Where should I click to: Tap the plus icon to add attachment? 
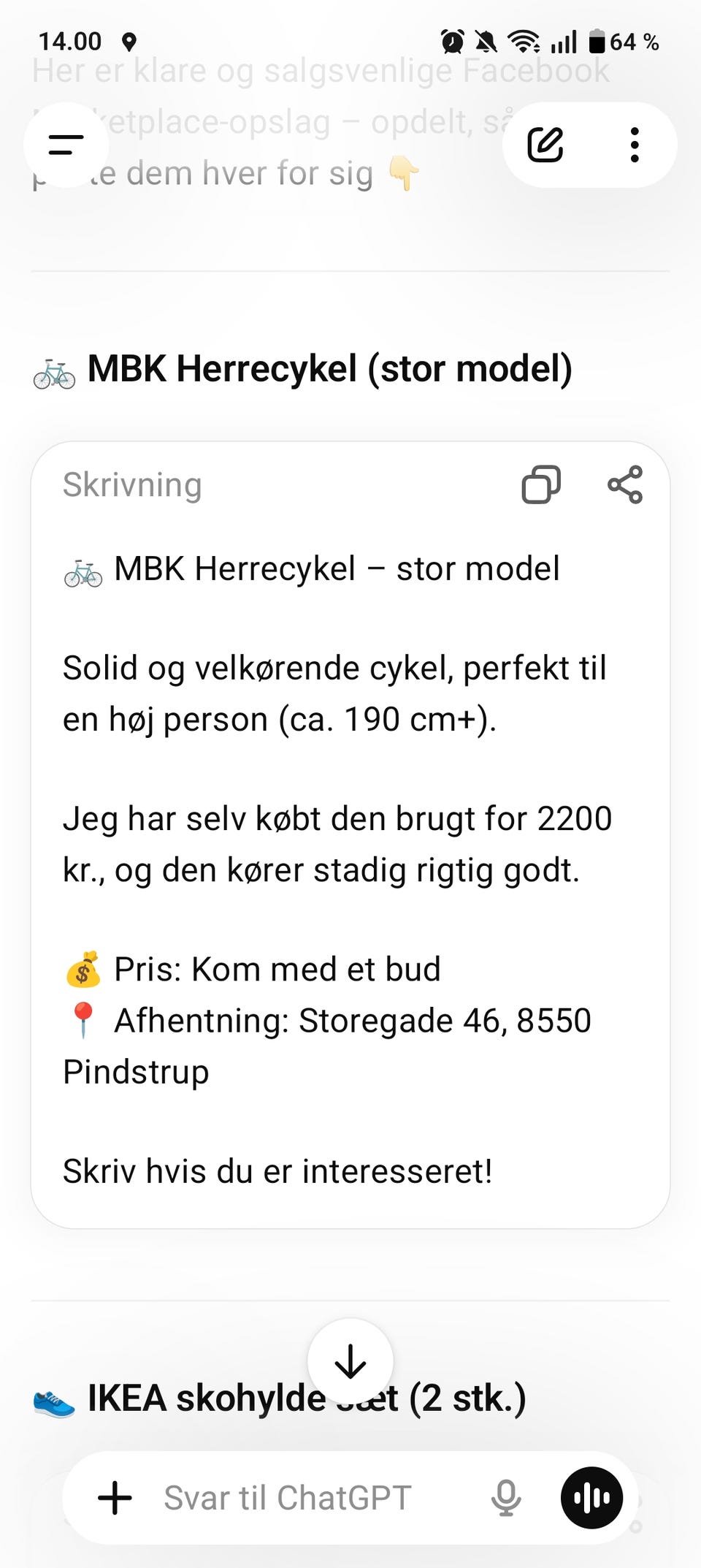coord(115,1498)
